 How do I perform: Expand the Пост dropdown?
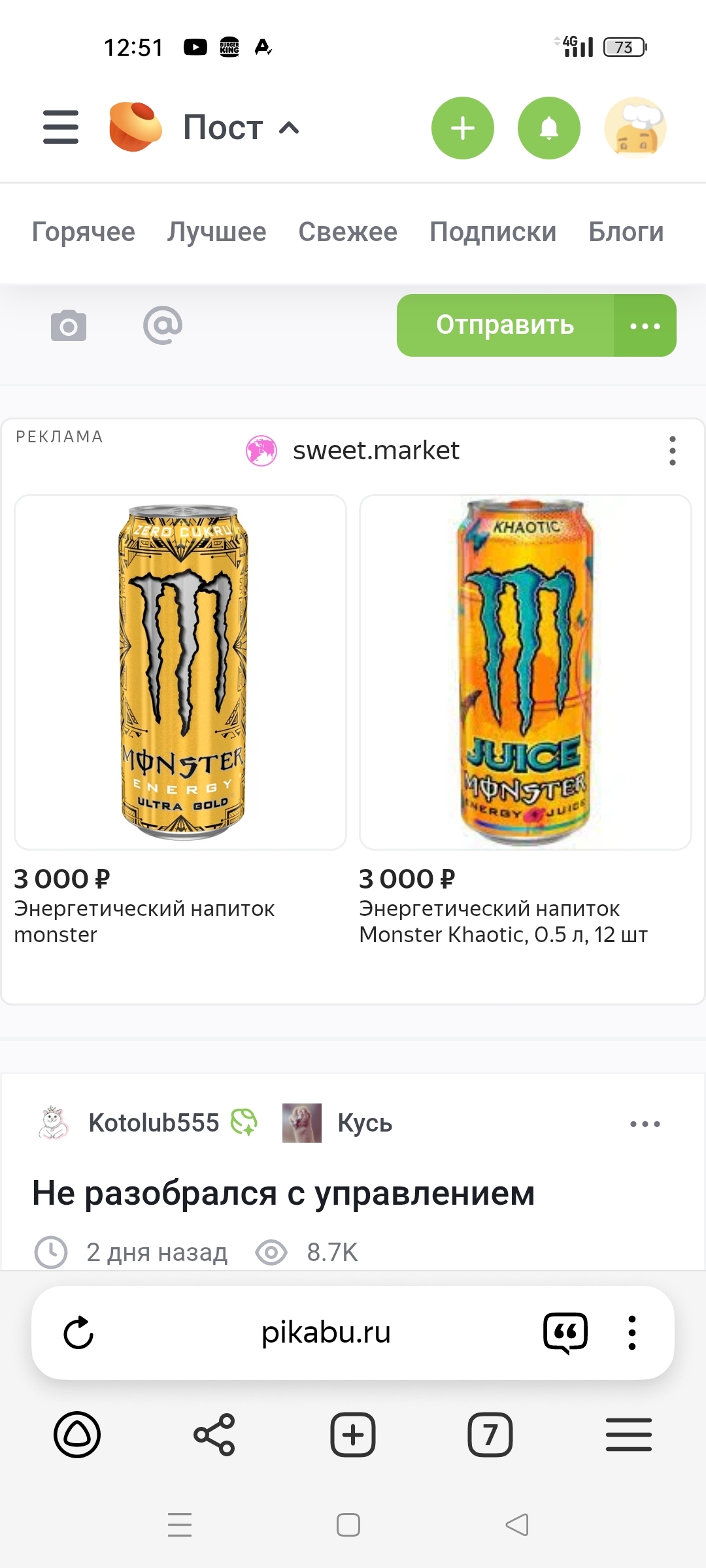[241, 127]
